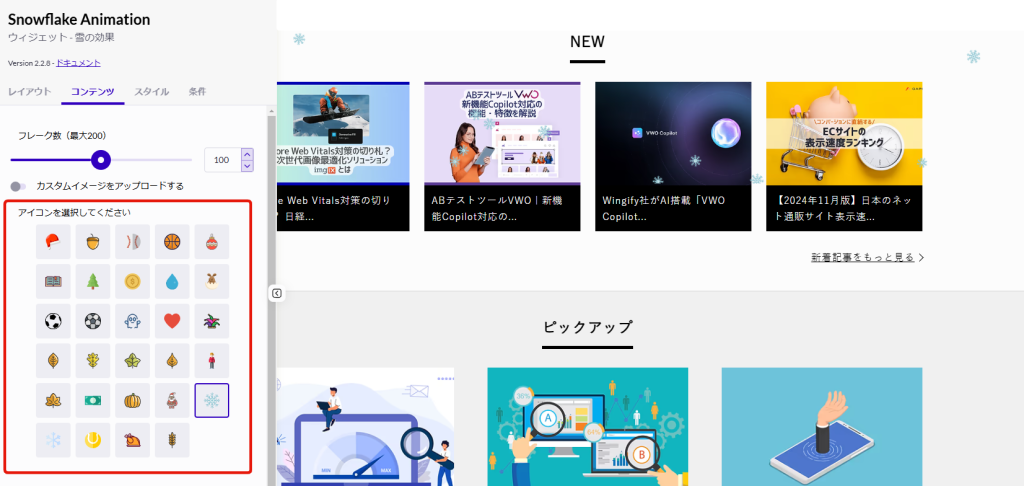Select the red heart icon
This screenshot has height=486, width=1024.
point(172,321)
